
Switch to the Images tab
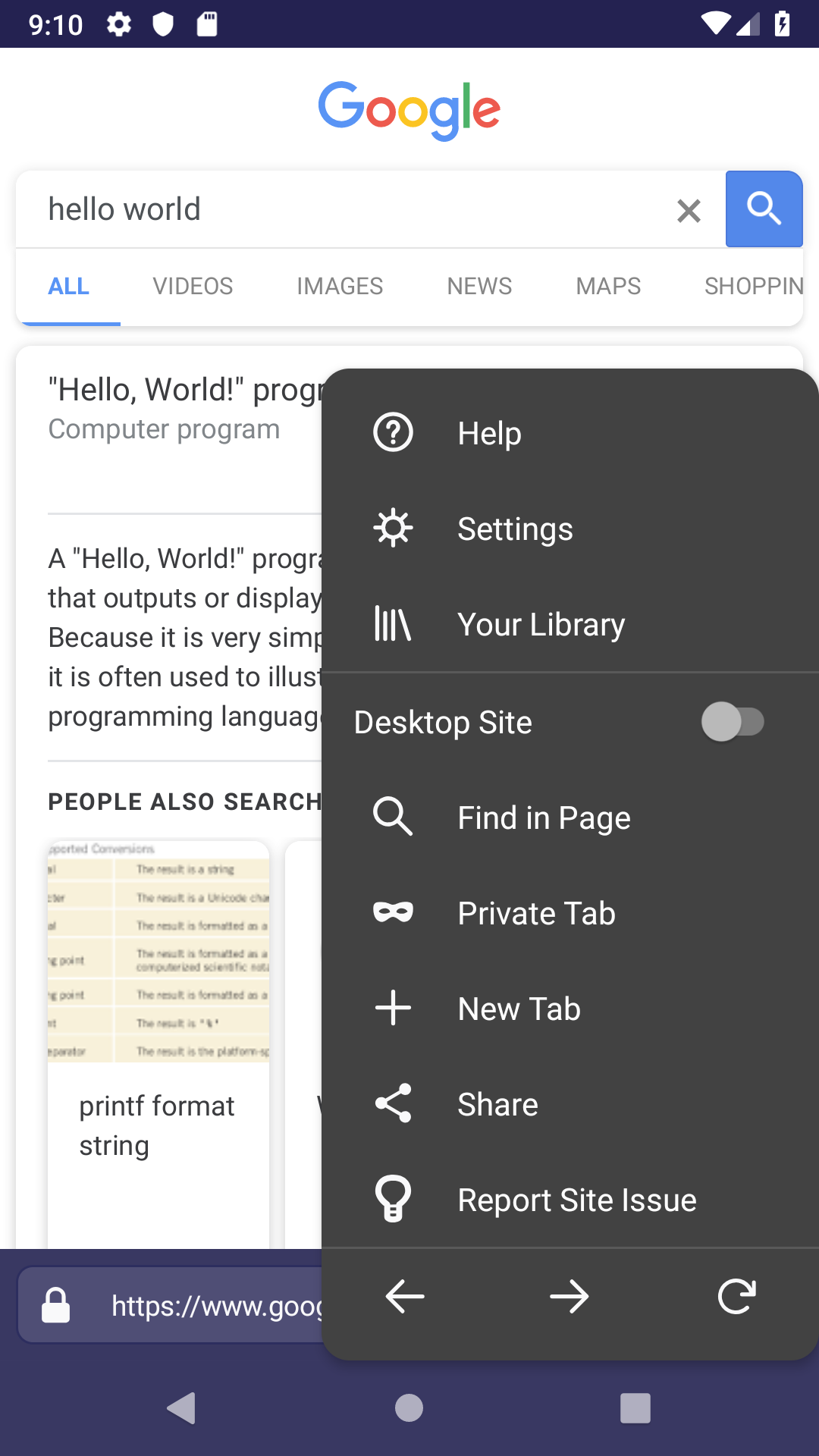click(340, 286)
